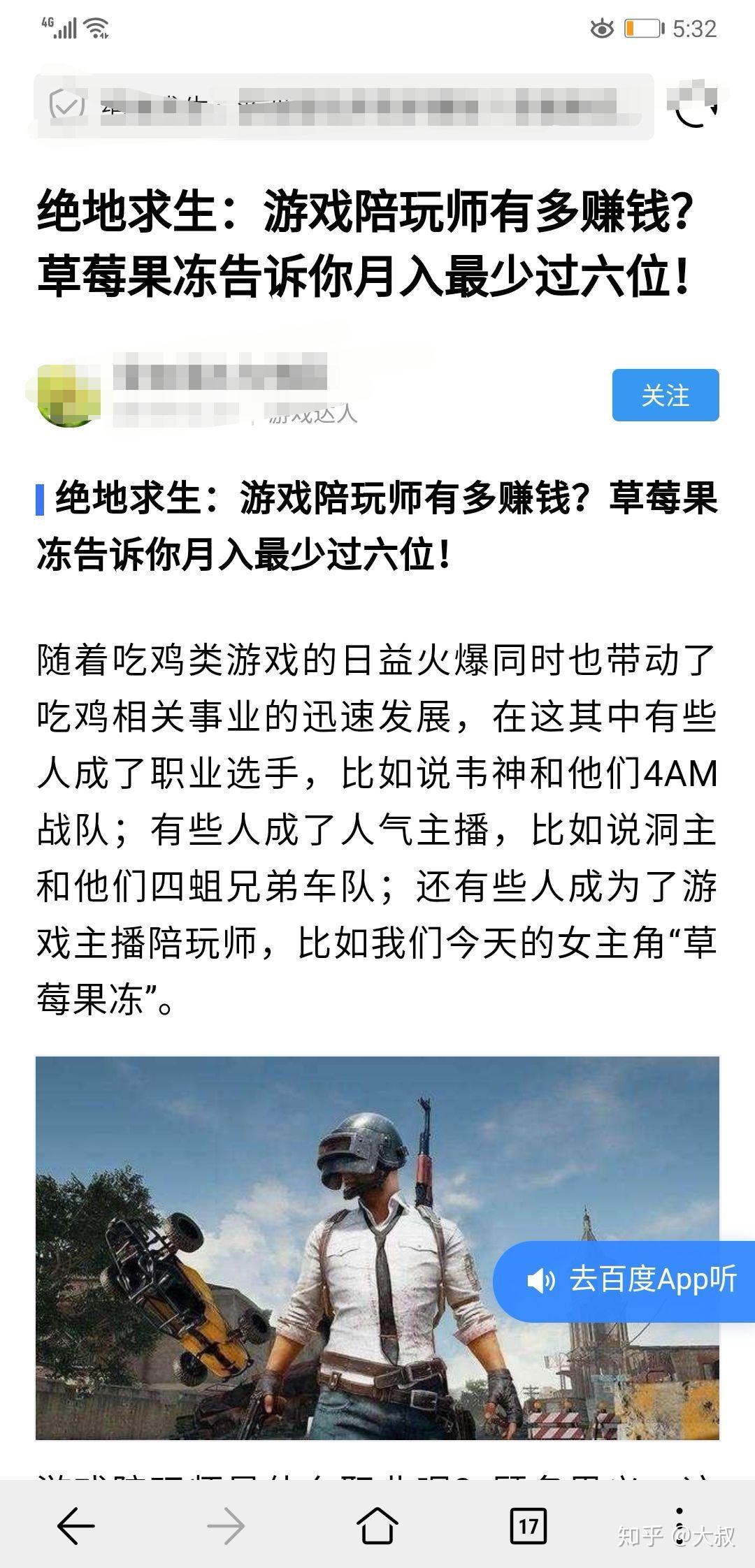Tap the blurred browser address bar
755x1568 pixels.
click(344, 106)
